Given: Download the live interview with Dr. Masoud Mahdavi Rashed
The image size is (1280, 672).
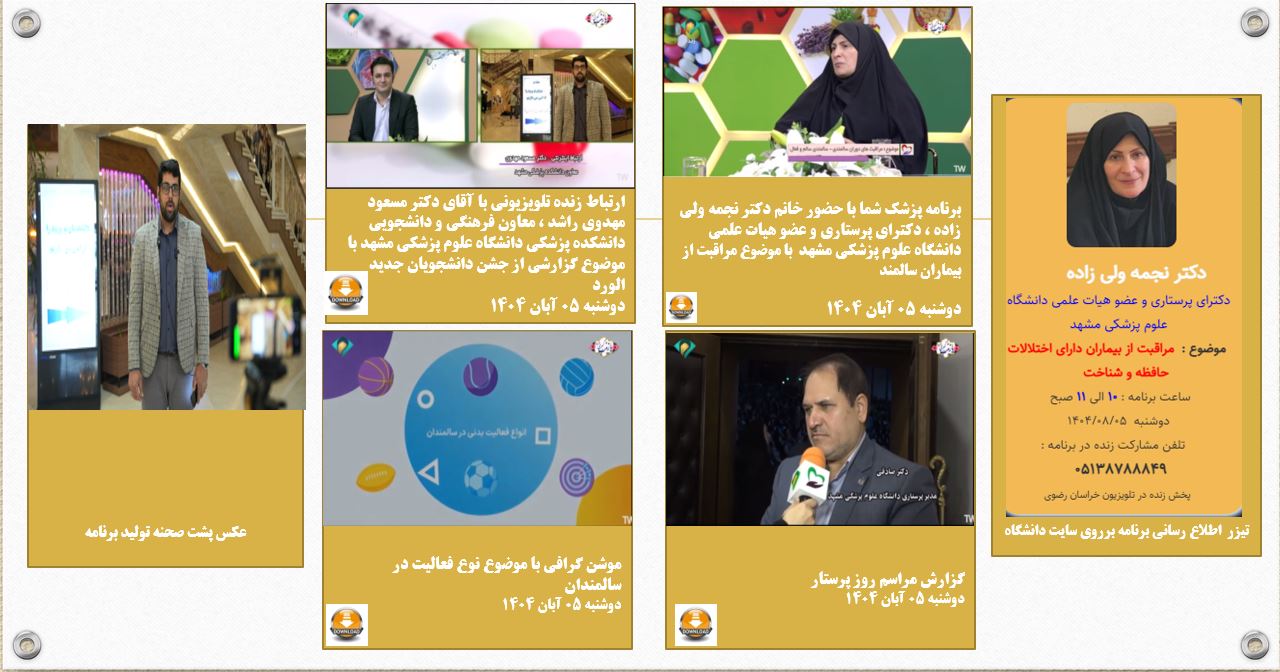Looking at the screenshot, I should (x=348, y=293).
